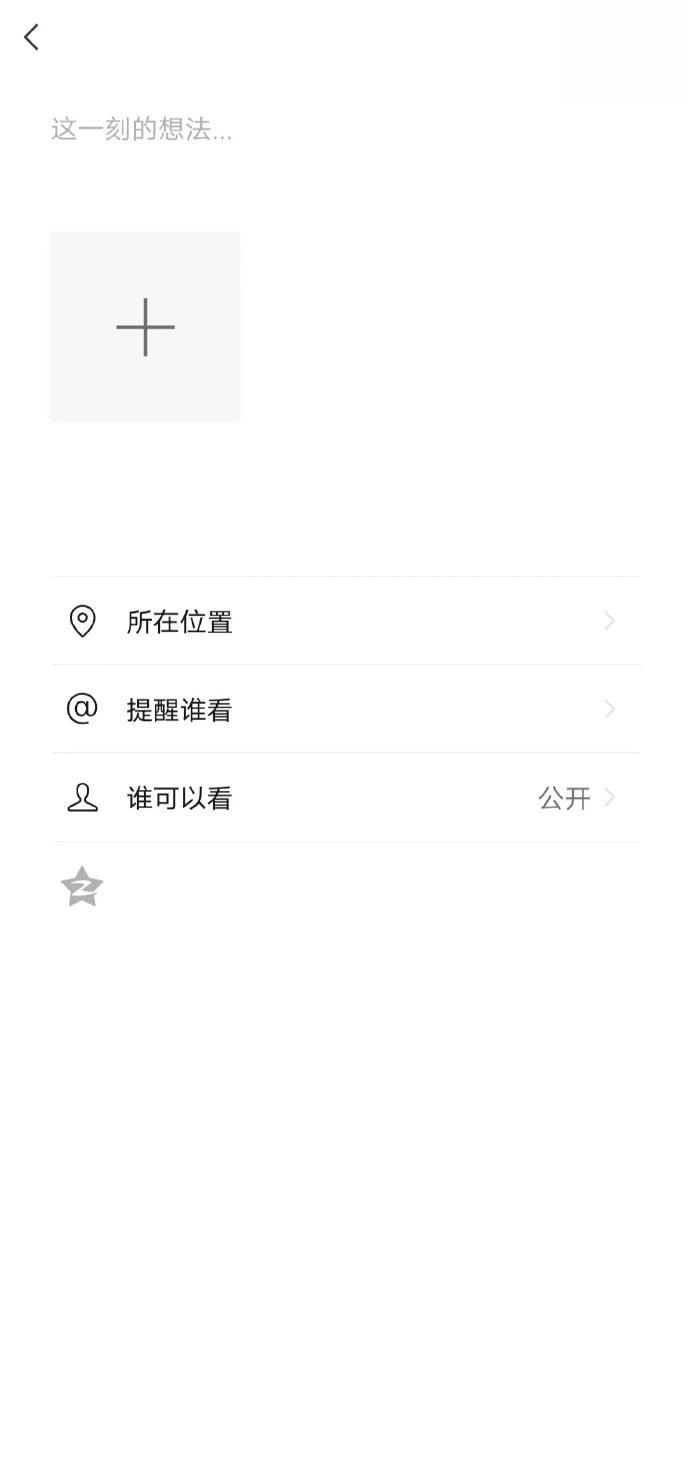Open the 所在位置 location row
This screenshot has height=1469, width=690.
tap(345, 621)
